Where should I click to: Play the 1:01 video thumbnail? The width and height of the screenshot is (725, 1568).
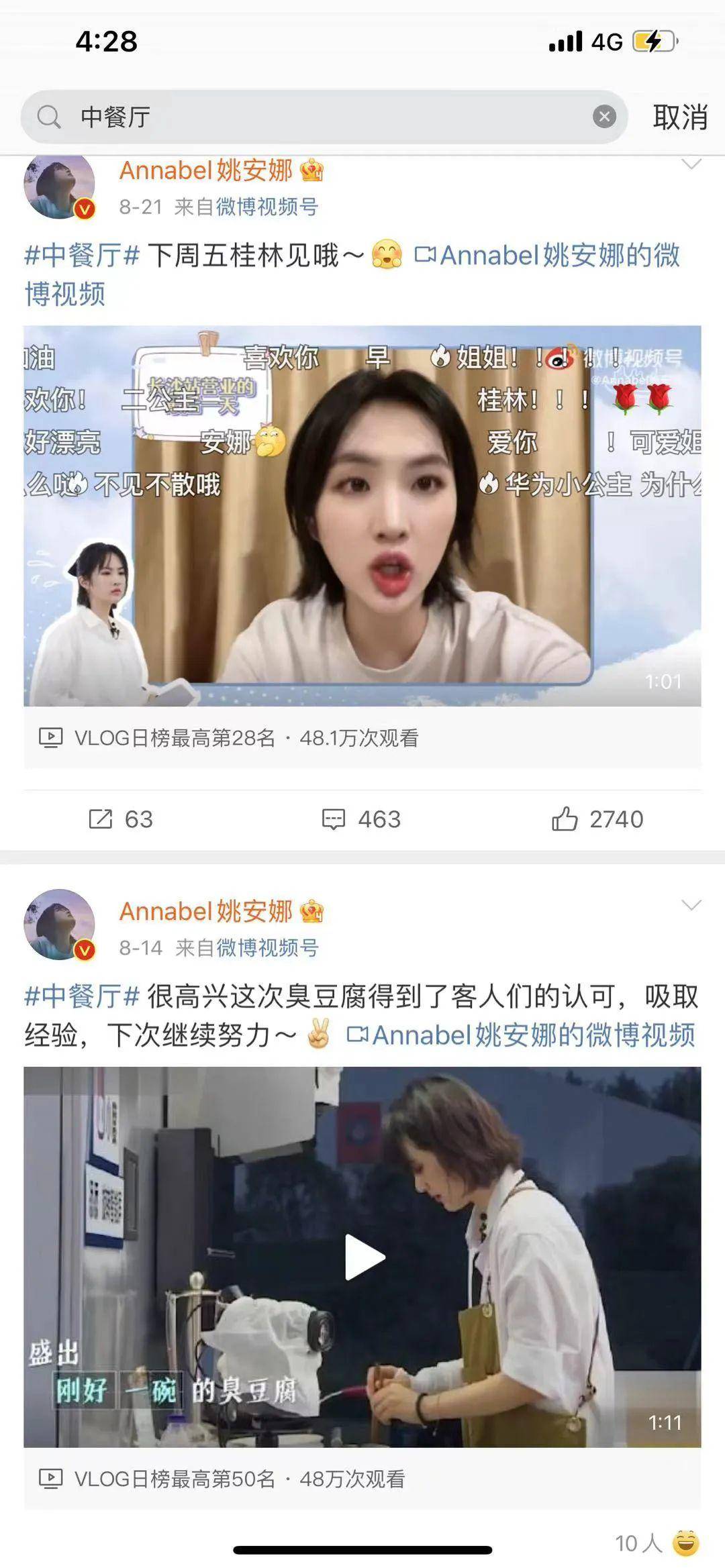coord(362,515)
